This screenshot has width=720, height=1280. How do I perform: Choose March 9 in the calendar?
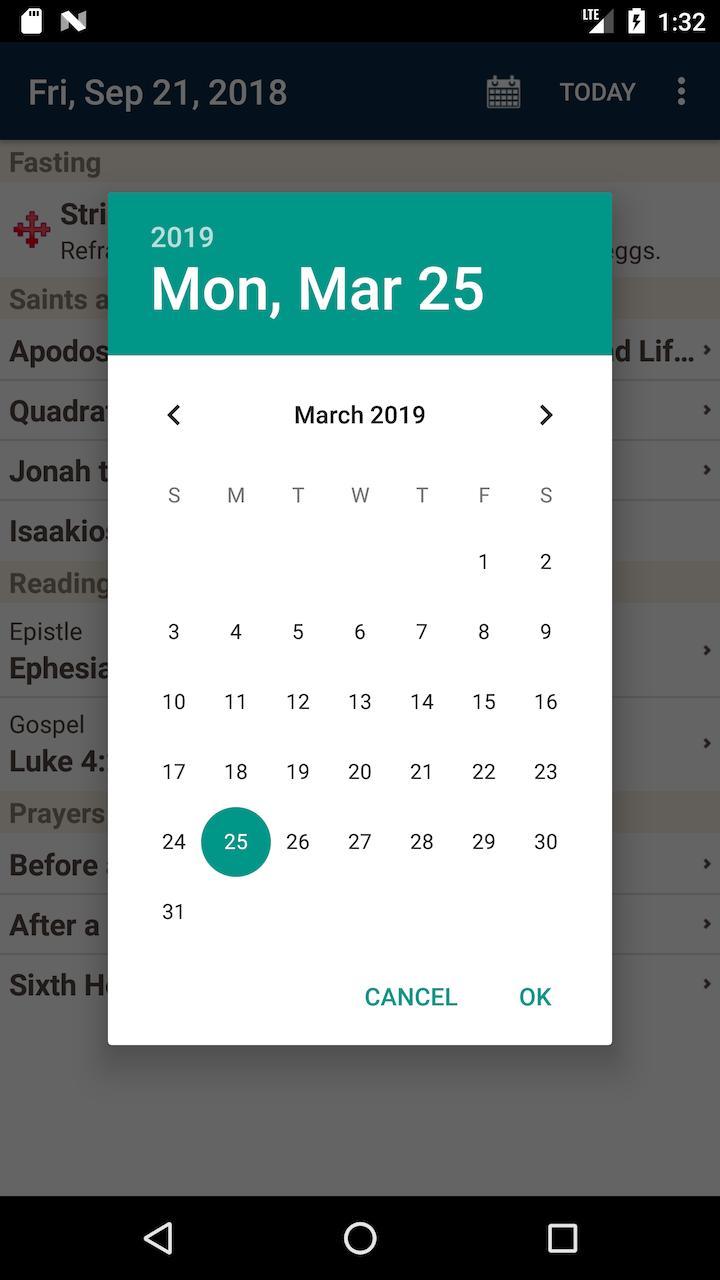pyautogui.click(x=546, y=632)
